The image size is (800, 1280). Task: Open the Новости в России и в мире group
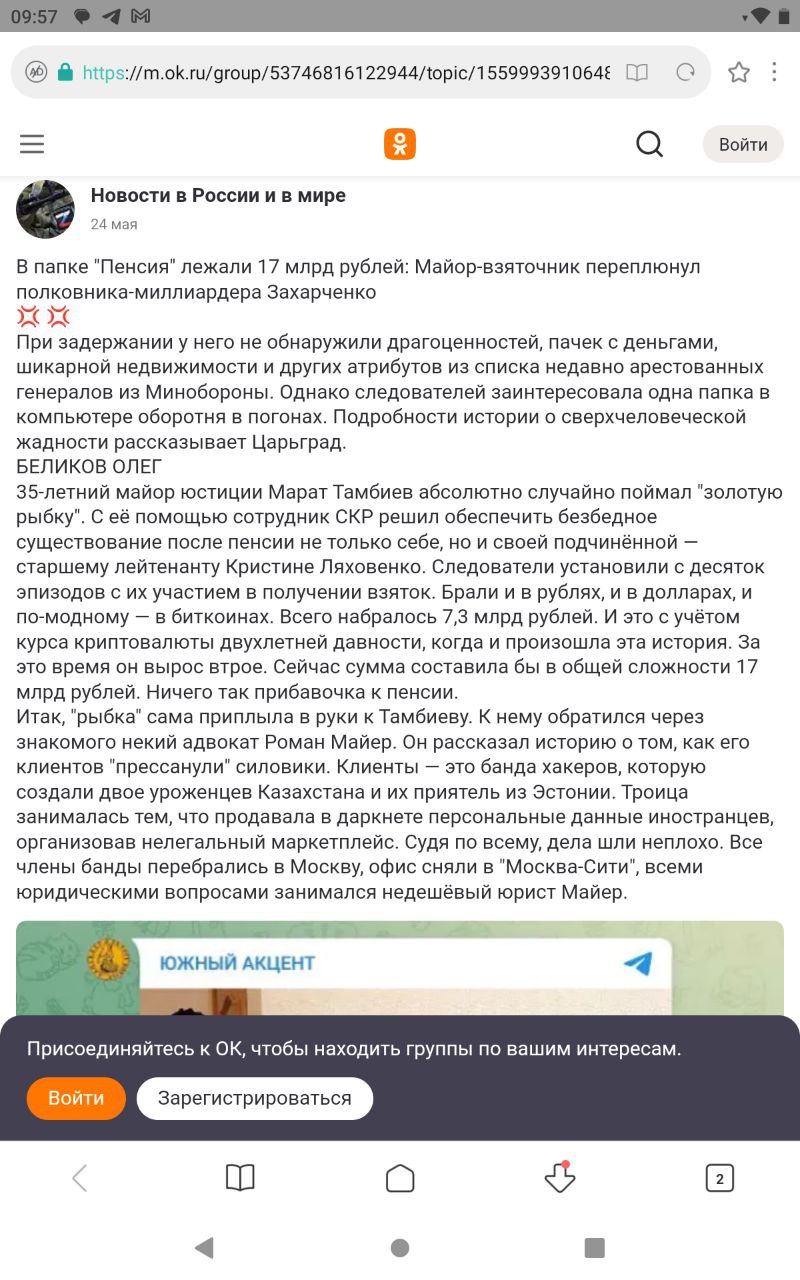pos(218,196)
